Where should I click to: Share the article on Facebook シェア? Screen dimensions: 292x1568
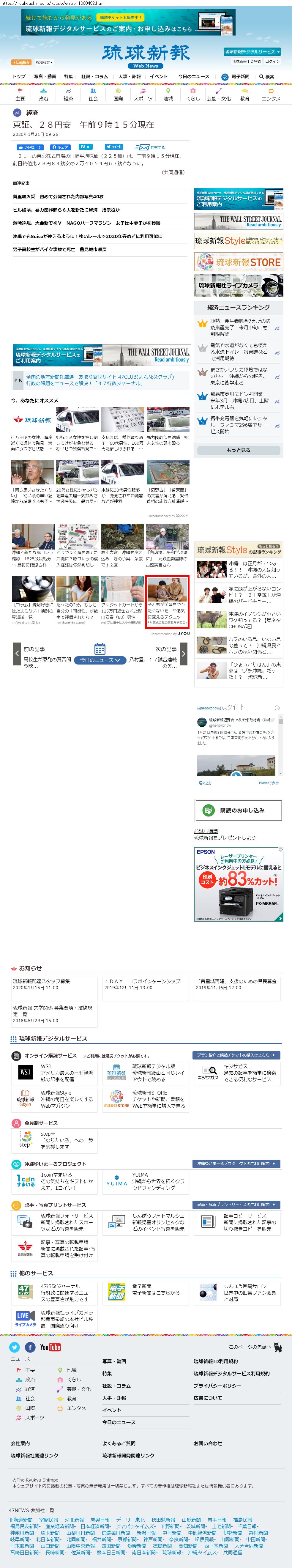coord(60,147)
